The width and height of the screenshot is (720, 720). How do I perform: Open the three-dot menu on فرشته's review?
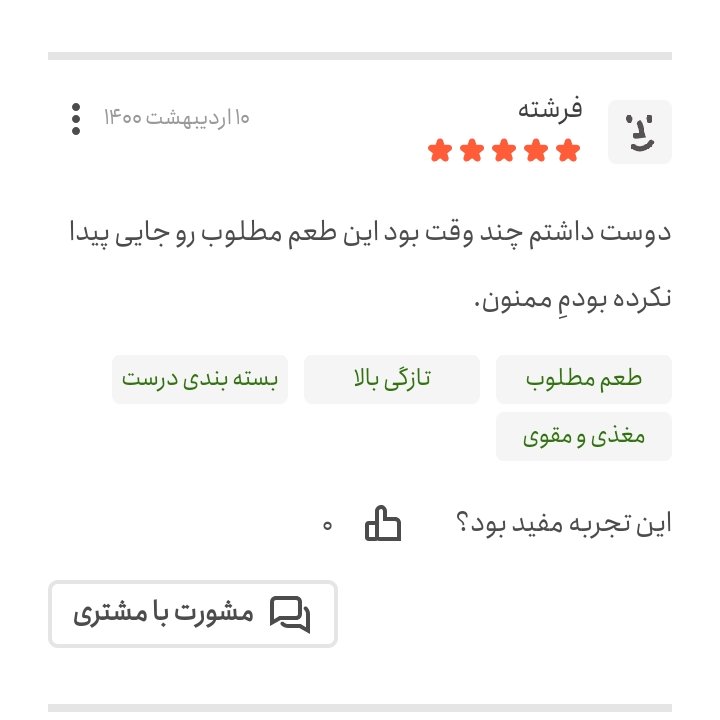click(76, 119)
